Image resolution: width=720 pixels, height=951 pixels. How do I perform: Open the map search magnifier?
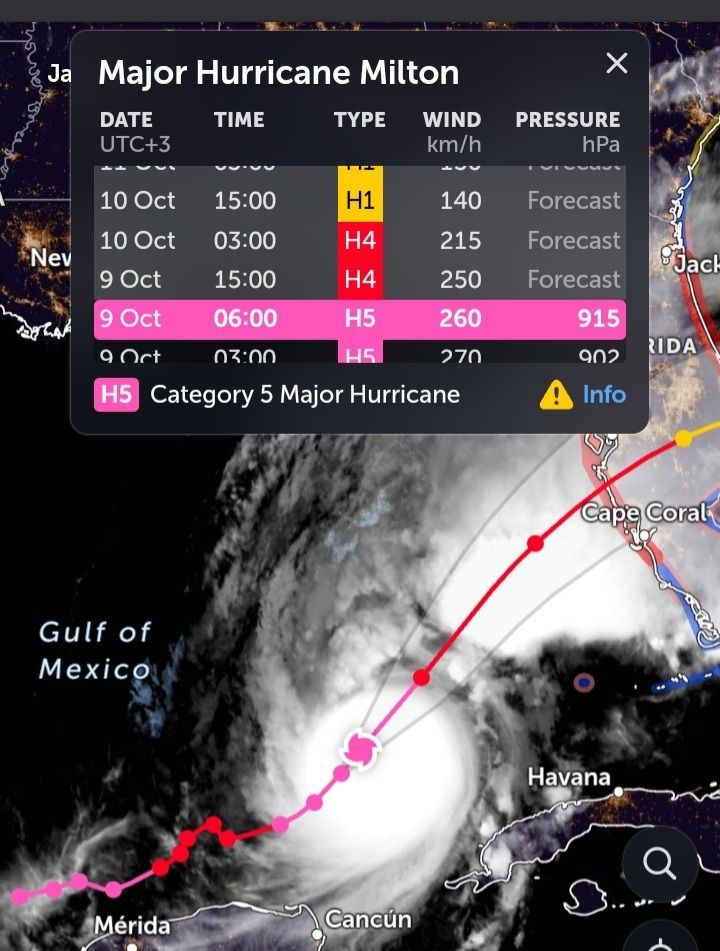click(x=658, y=863)
